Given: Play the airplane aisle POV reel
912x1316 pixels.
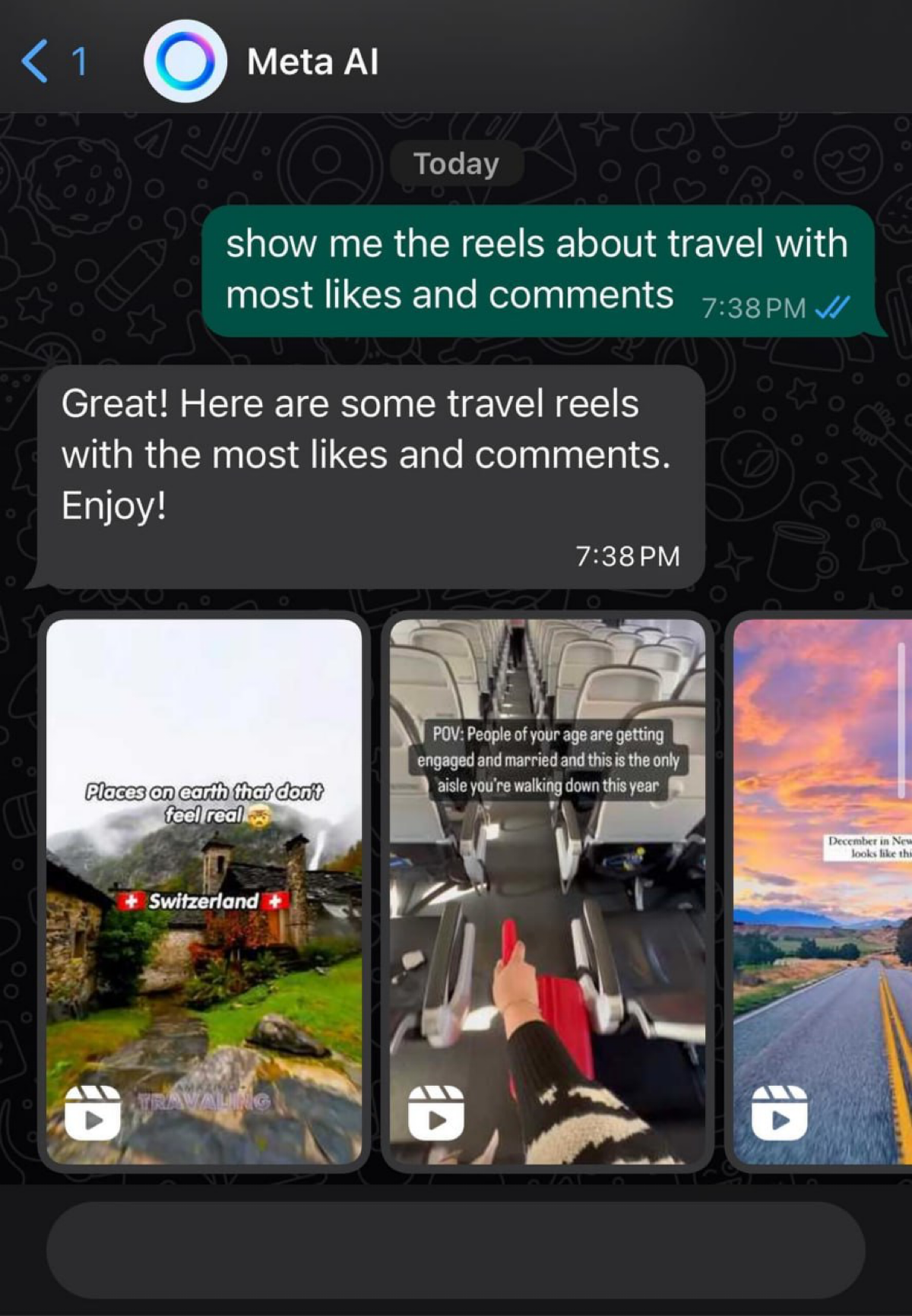Looking at the screenshot, I should pyautogui.click(x=547, y=891).
